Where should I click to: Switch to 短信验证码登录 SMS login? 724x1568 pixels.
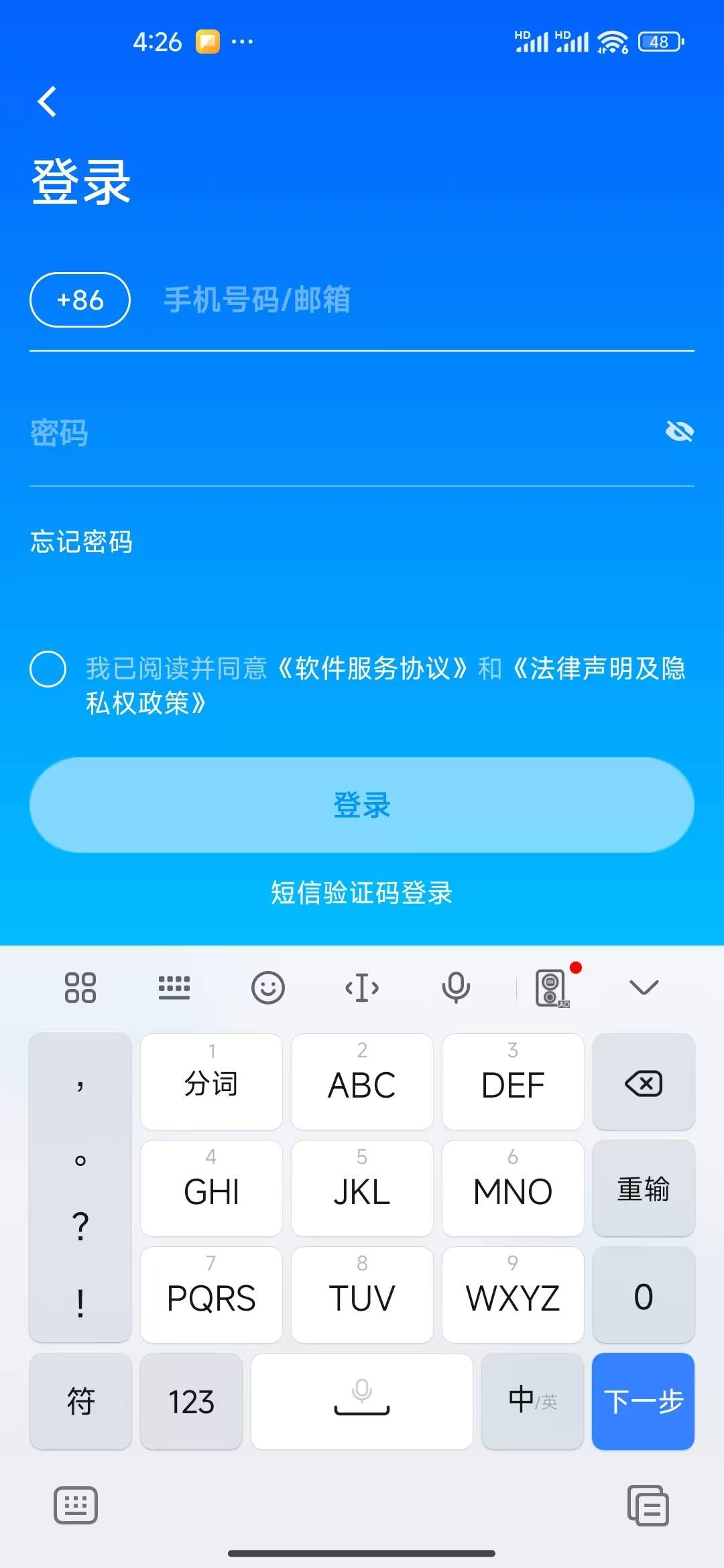click(362, 893)
